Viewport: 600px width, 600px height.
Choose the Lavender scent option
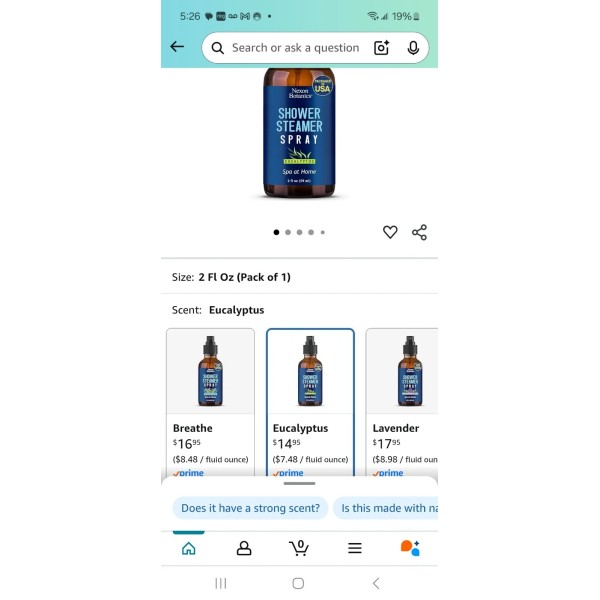402,402
